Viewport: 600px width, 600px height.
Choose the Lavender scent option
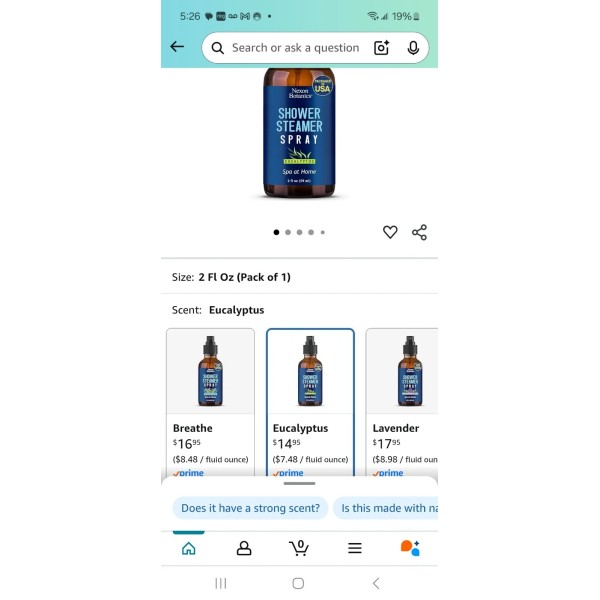402,402
